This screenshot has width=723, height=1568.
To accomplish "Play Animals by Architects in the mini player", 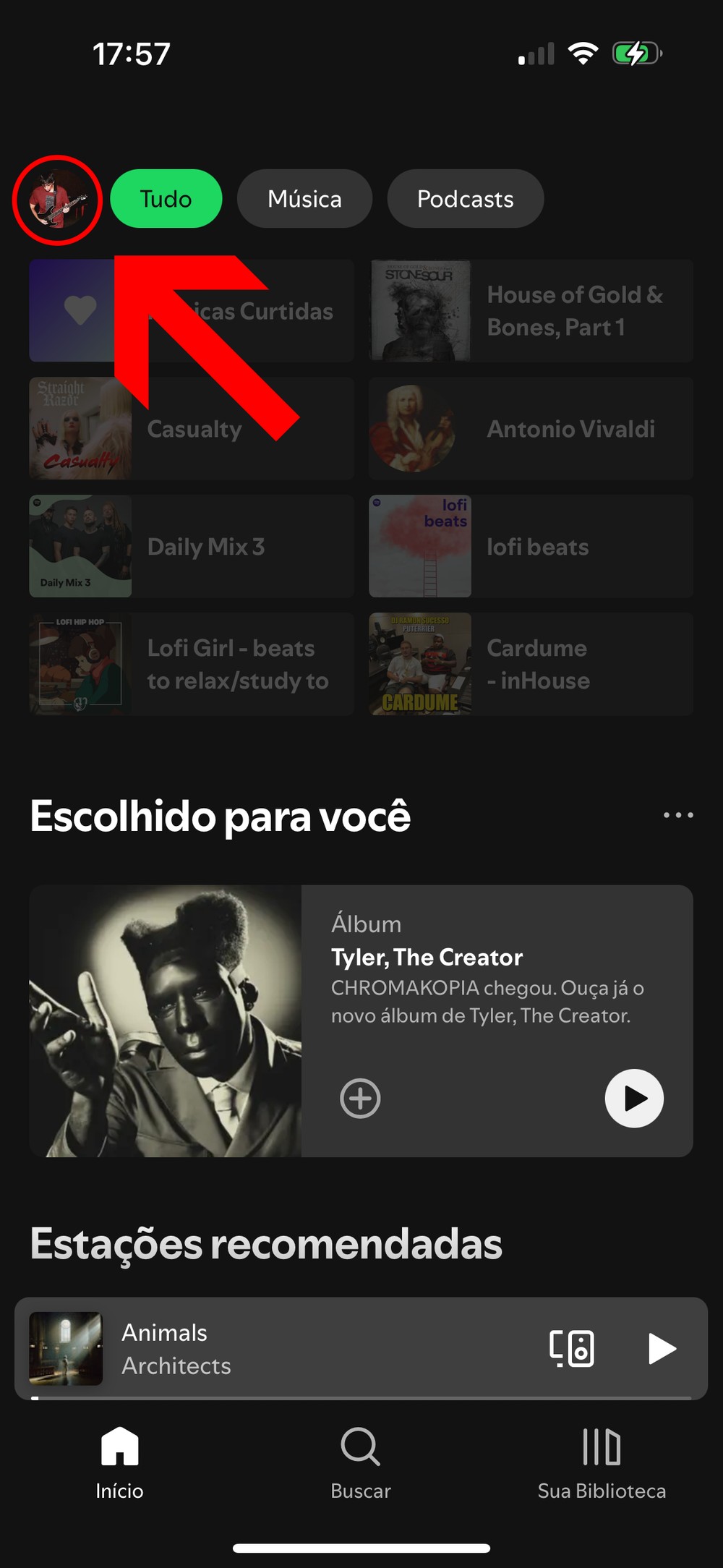I will pos(662,1349).
